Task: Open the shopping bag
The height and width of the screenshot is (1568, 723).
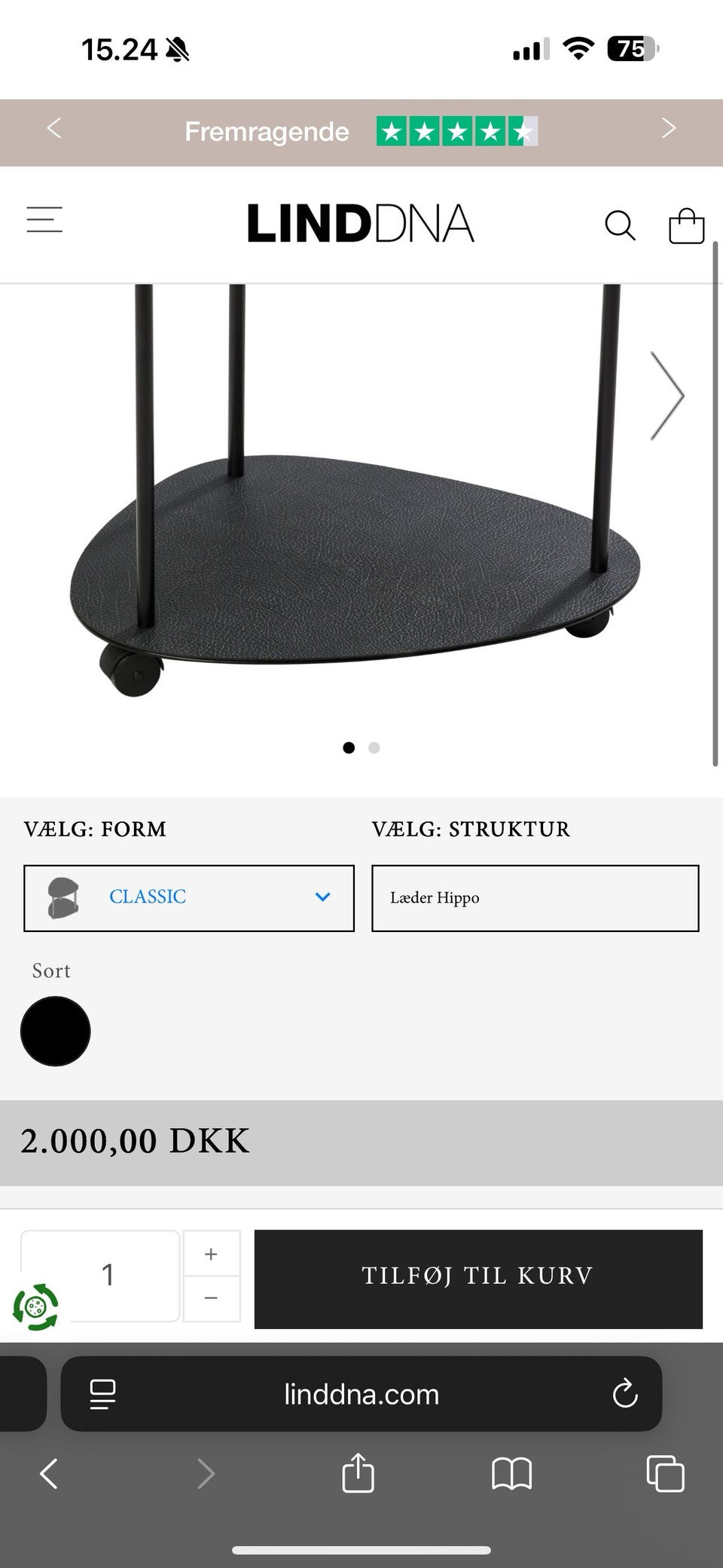Action: (686, 225)
